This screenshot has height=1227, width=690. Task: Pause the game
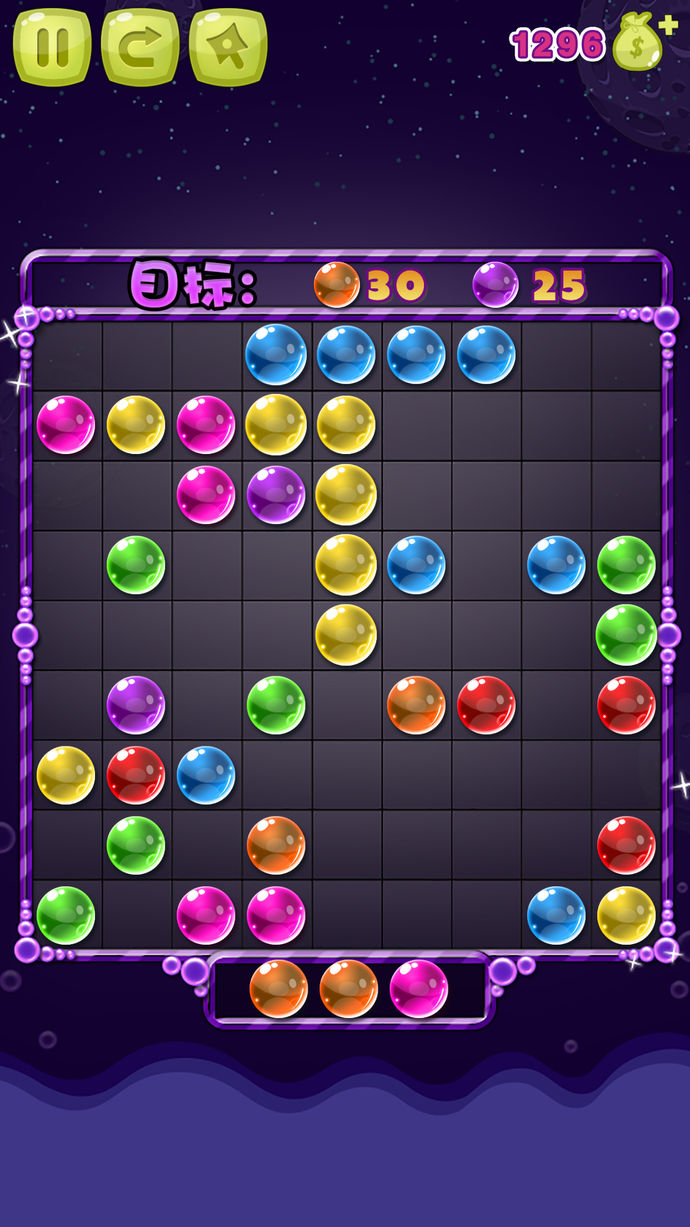52,47
